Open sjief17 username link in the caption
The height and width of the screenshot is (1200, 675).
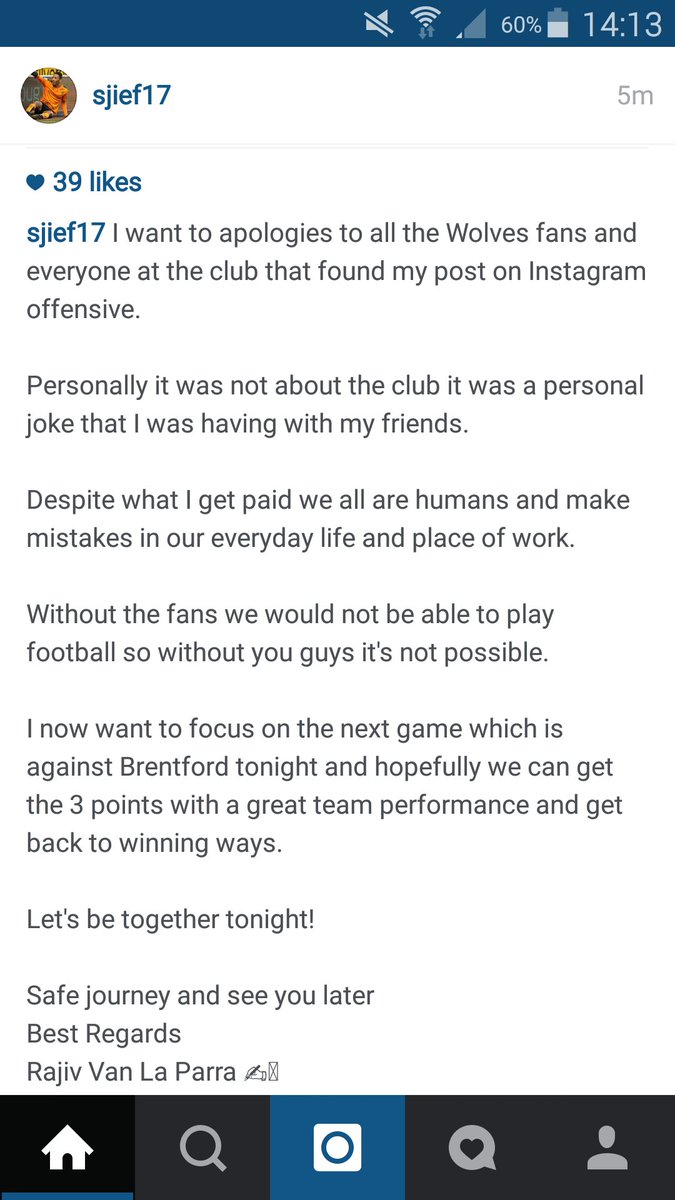pos(66,233)
